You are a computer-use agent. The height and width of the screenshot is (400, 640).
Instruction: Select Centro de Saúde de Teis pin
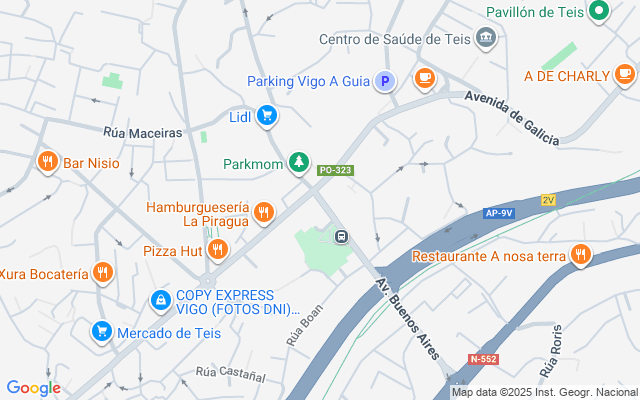pos(486,39)
